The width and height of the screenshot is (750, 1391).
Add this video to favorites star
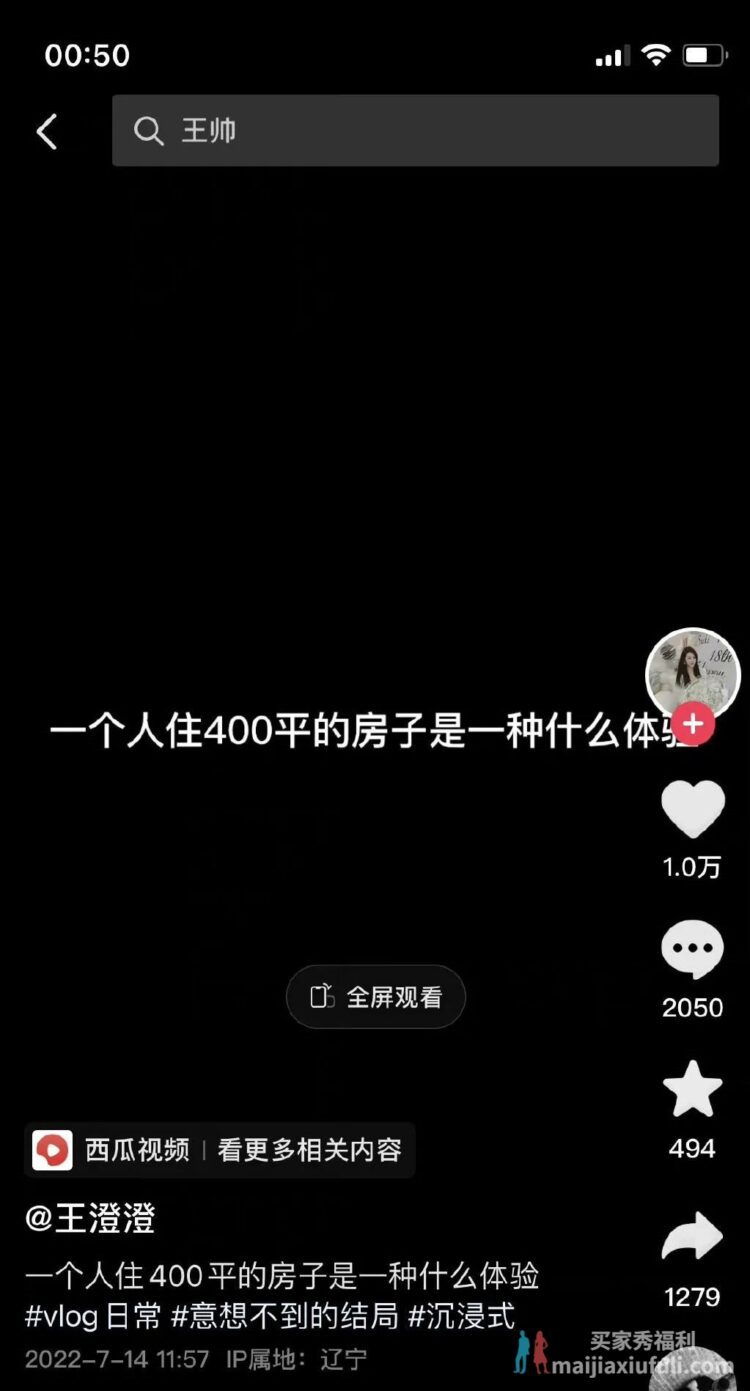click(x=692, y=1090)
